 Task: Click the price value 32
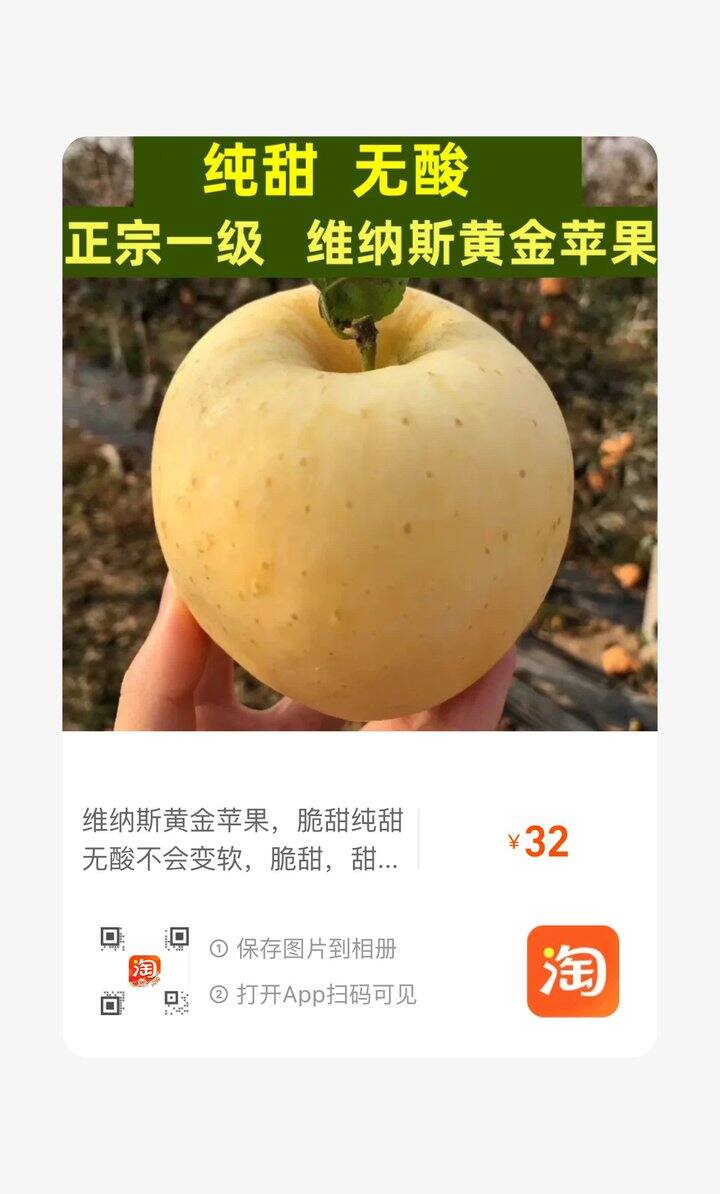pos(545,842)
